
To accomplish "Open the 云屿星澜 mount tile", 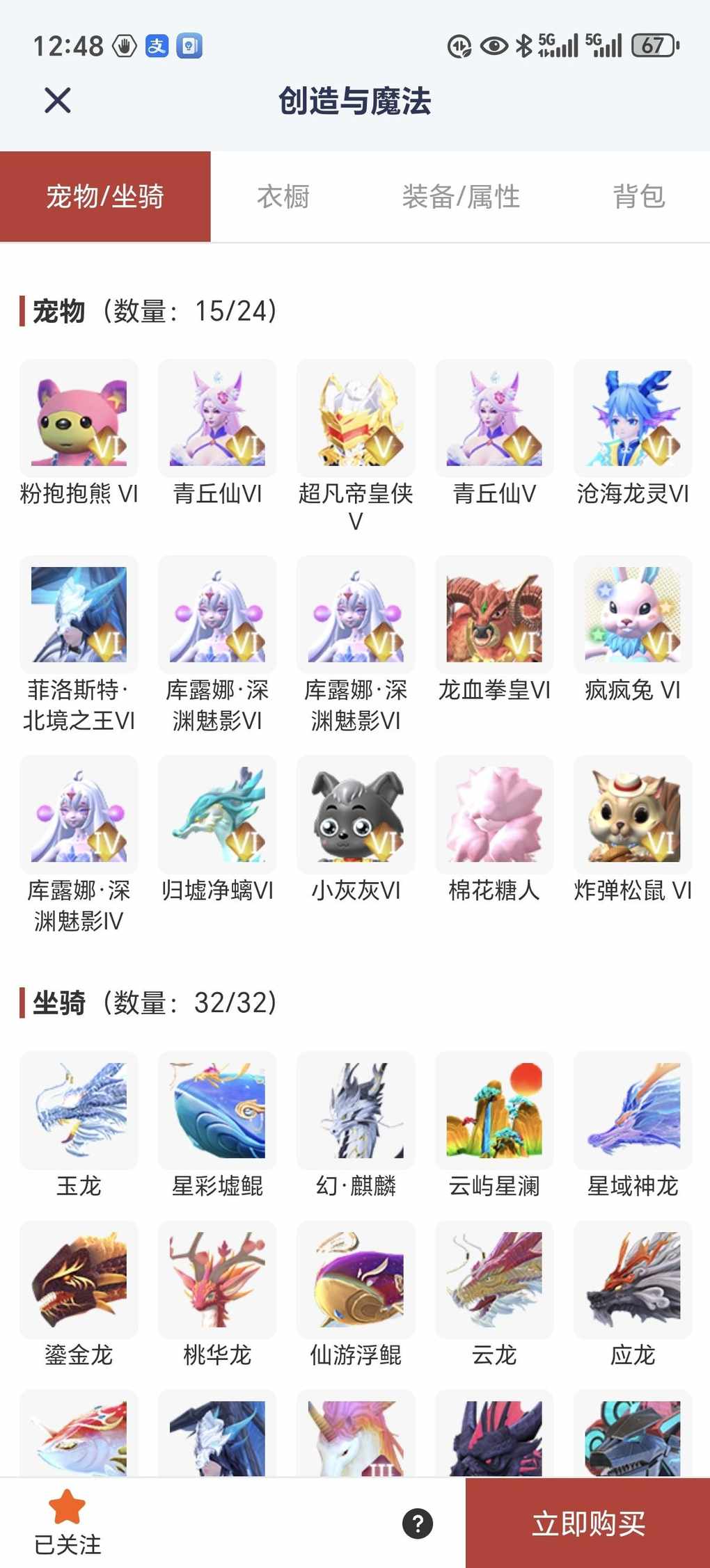I will [494, 1110].
